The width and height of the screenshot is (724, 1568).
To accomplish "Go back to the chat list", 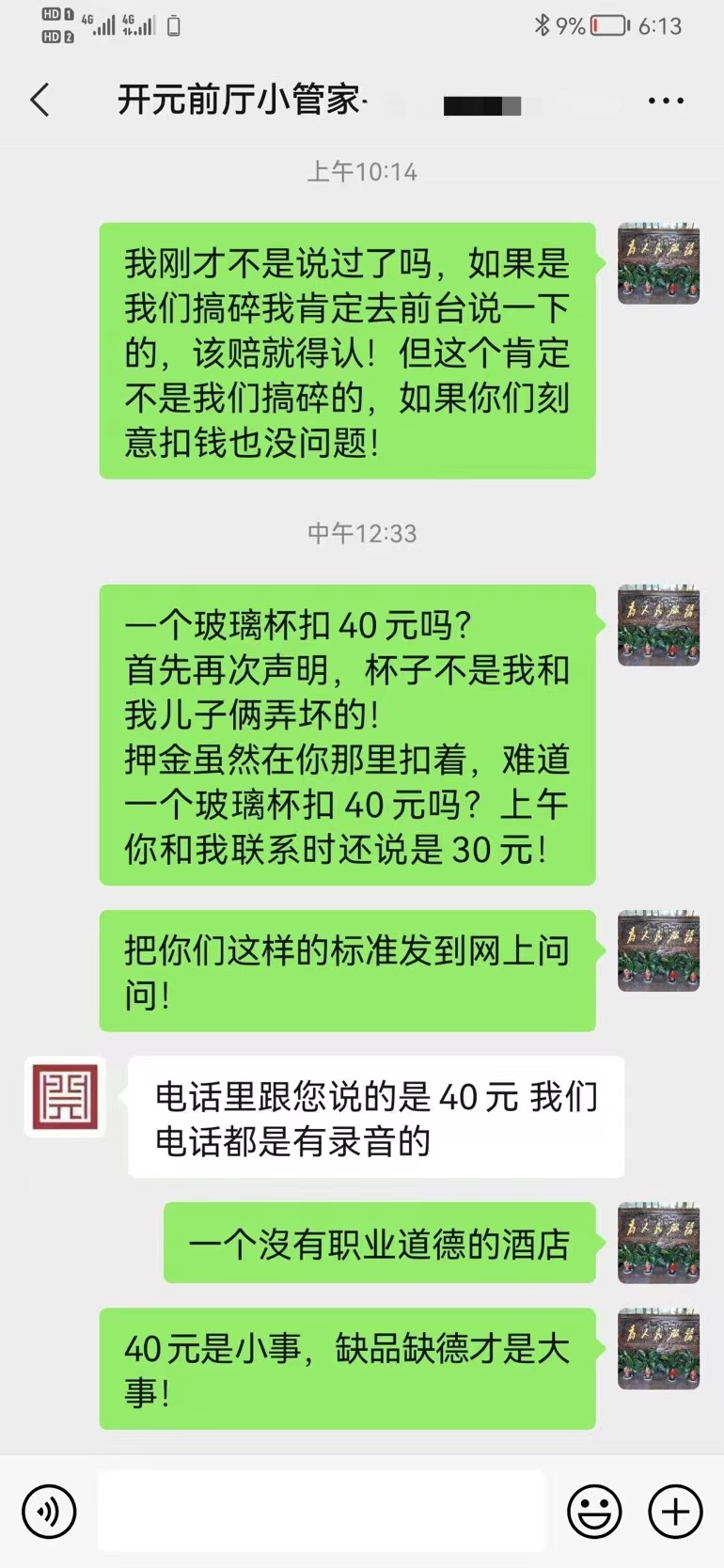I will 39,100.
